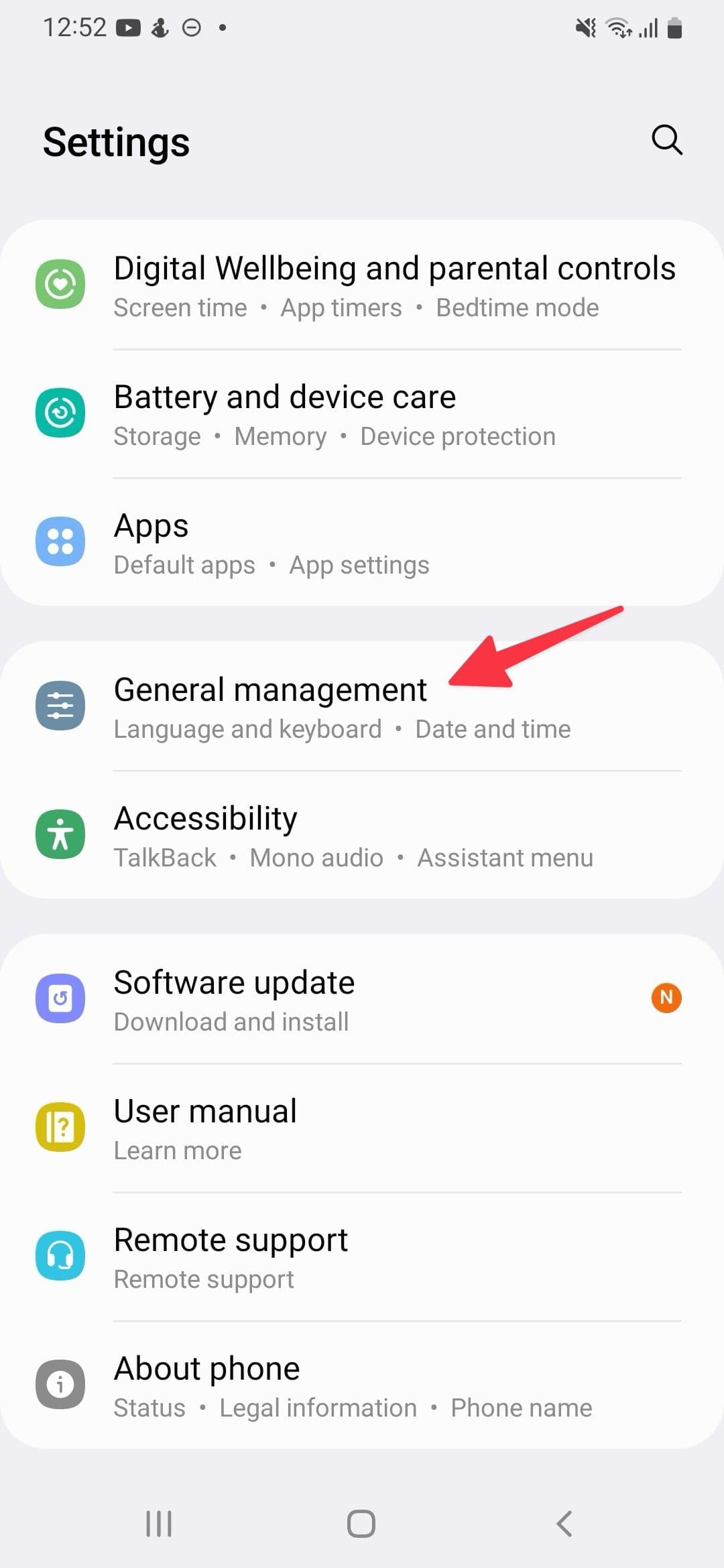The height and width of the screenshot is (1568, 724).
Task: Tap the Recents navigation button
Action: point(158,1524)
